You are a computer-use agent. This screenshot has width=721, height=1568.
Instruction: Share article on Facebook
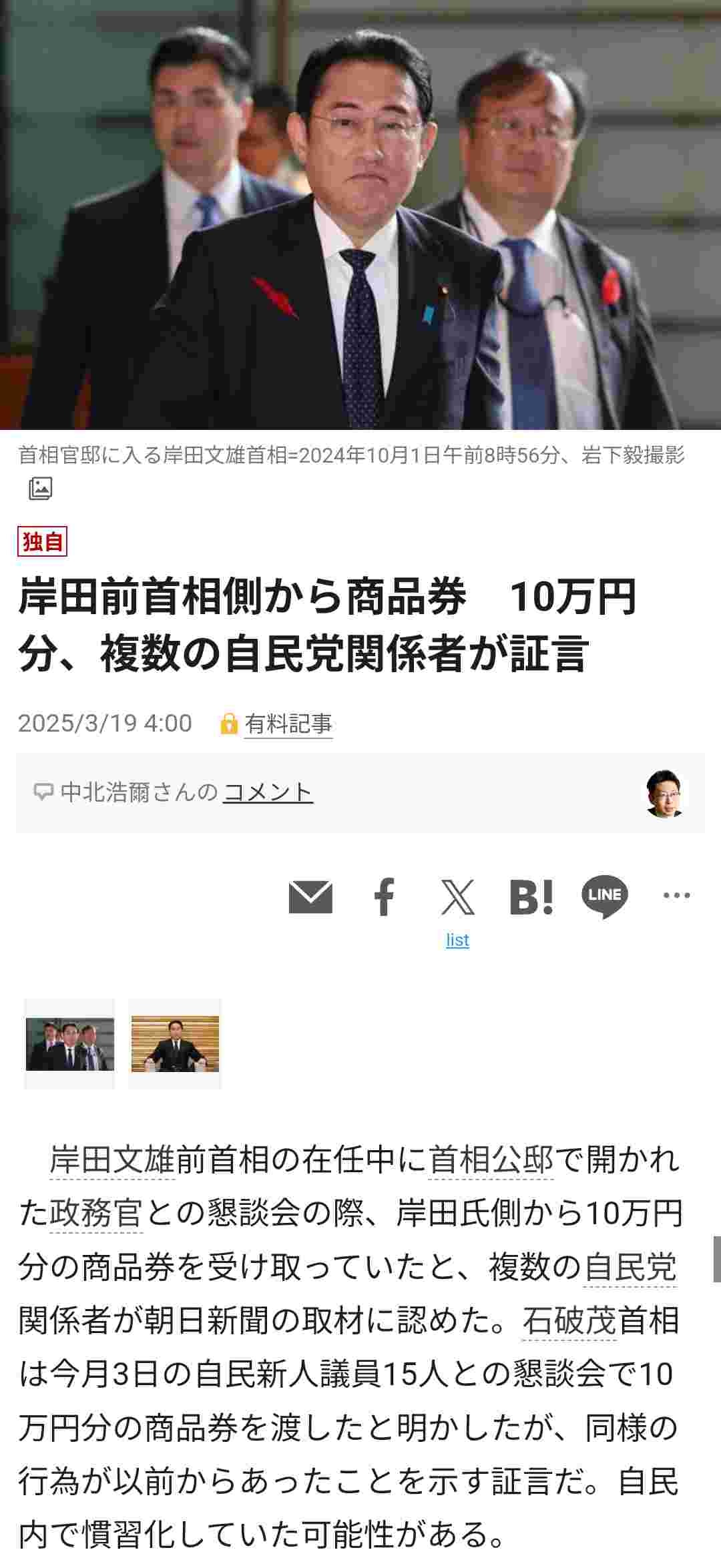(x=385, y=896)
